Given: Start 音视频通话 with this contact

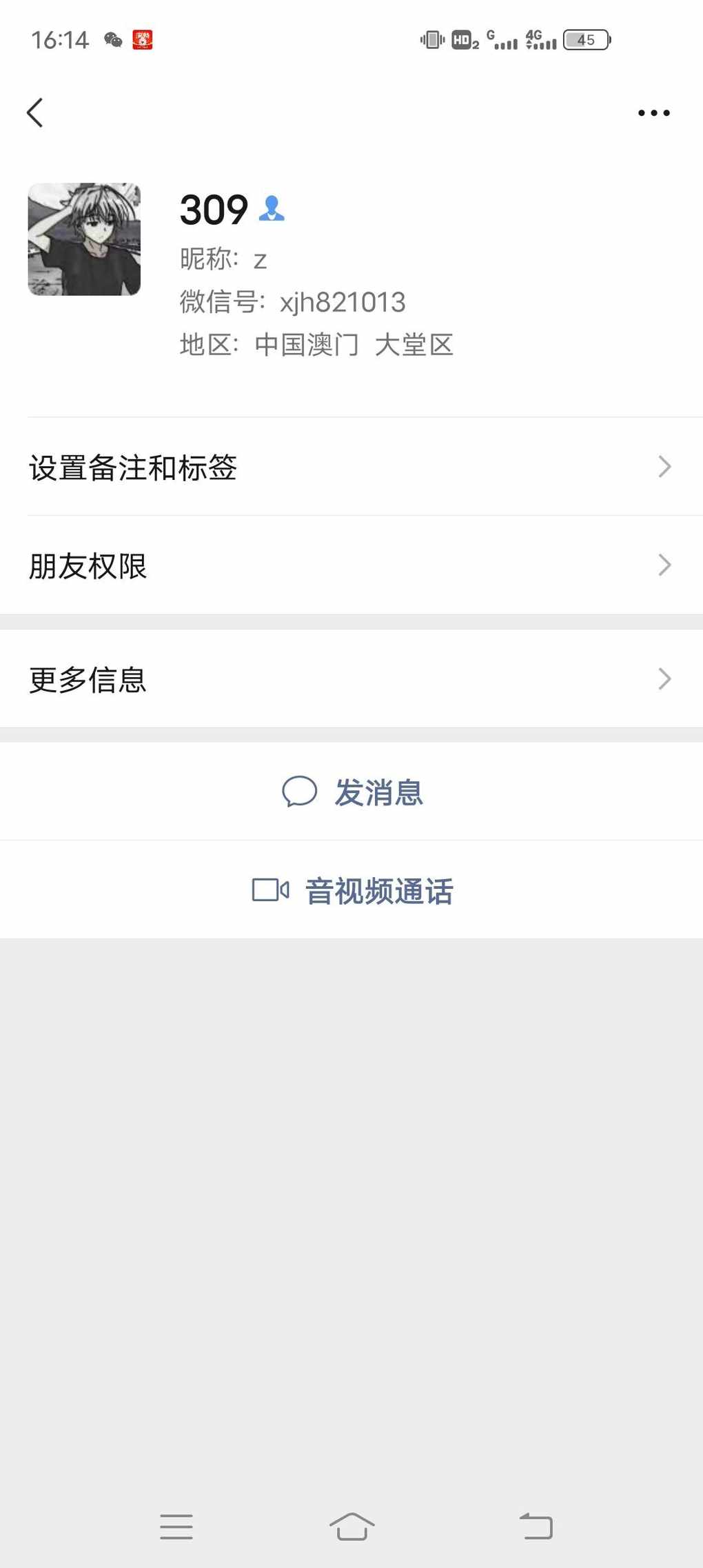Looking at the screenshot, I should click(351, 890).
